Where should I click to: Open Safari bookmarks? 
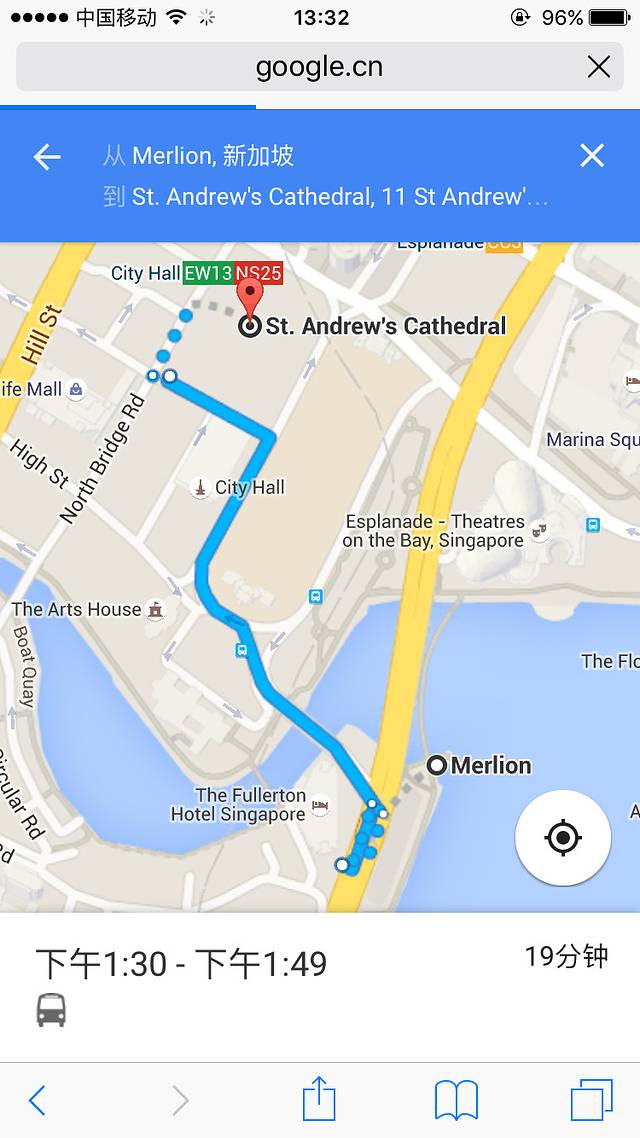pyautogui.click(x=456, y=1100)
